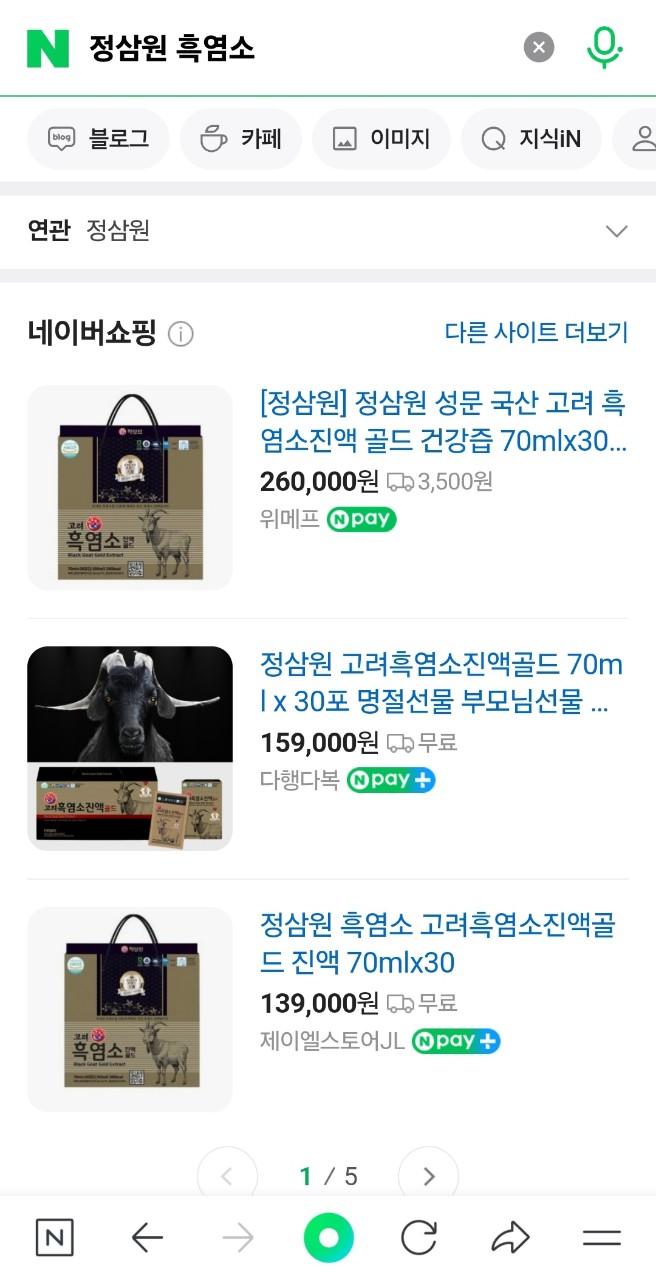The height and width of the screenshot is (1280, 656).
Task: Switch to the 지식iN tab
Action: [531, 139]
